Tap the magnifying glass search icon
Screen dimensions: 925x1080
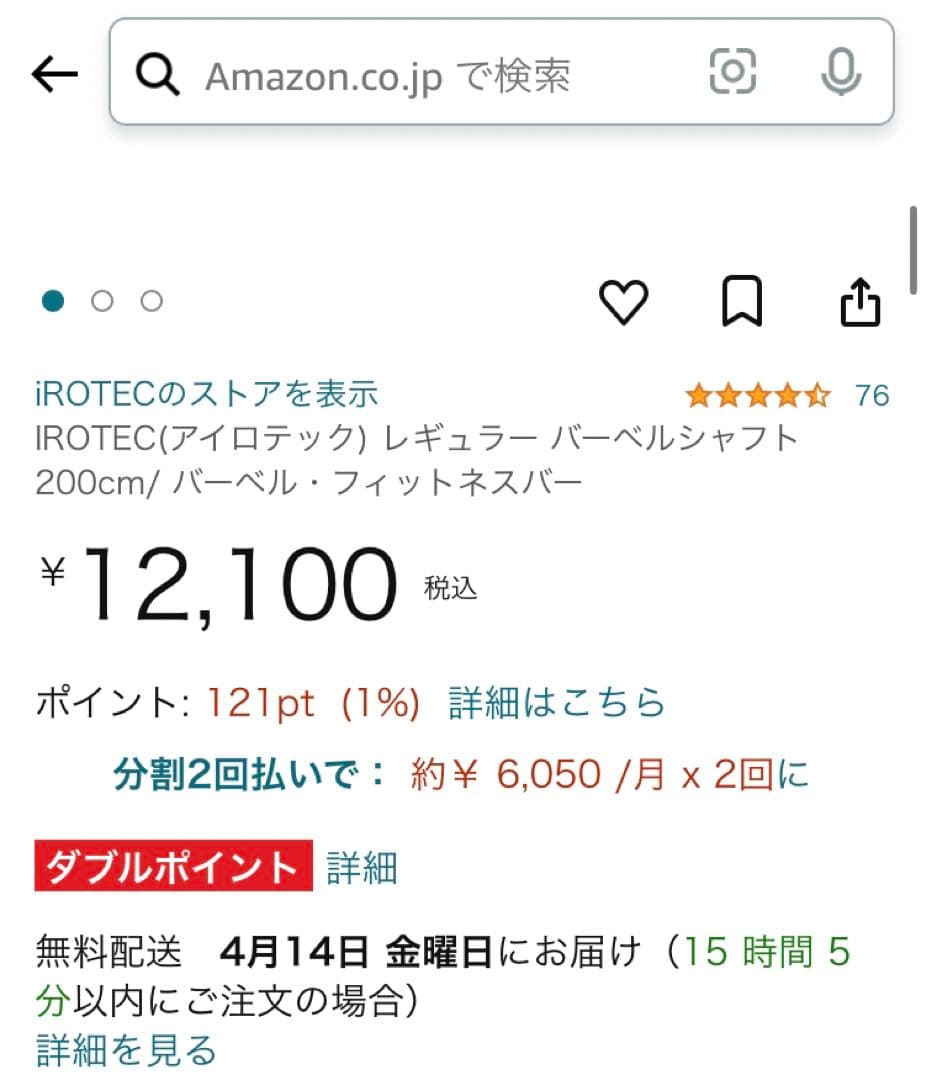coord(158,73)
